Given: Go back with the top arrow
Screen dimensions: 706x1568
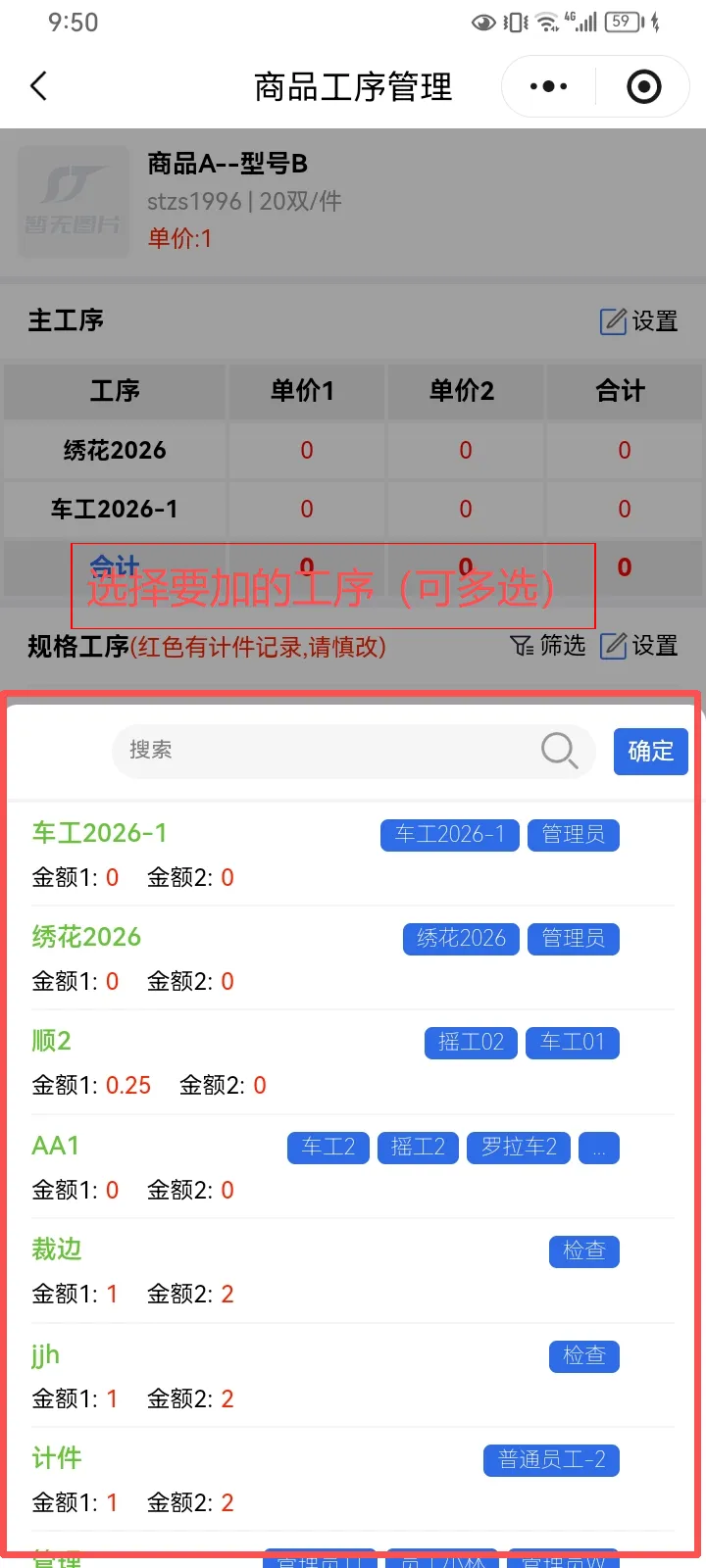Looking at the screenshot, I should click(x=39, y=86).
